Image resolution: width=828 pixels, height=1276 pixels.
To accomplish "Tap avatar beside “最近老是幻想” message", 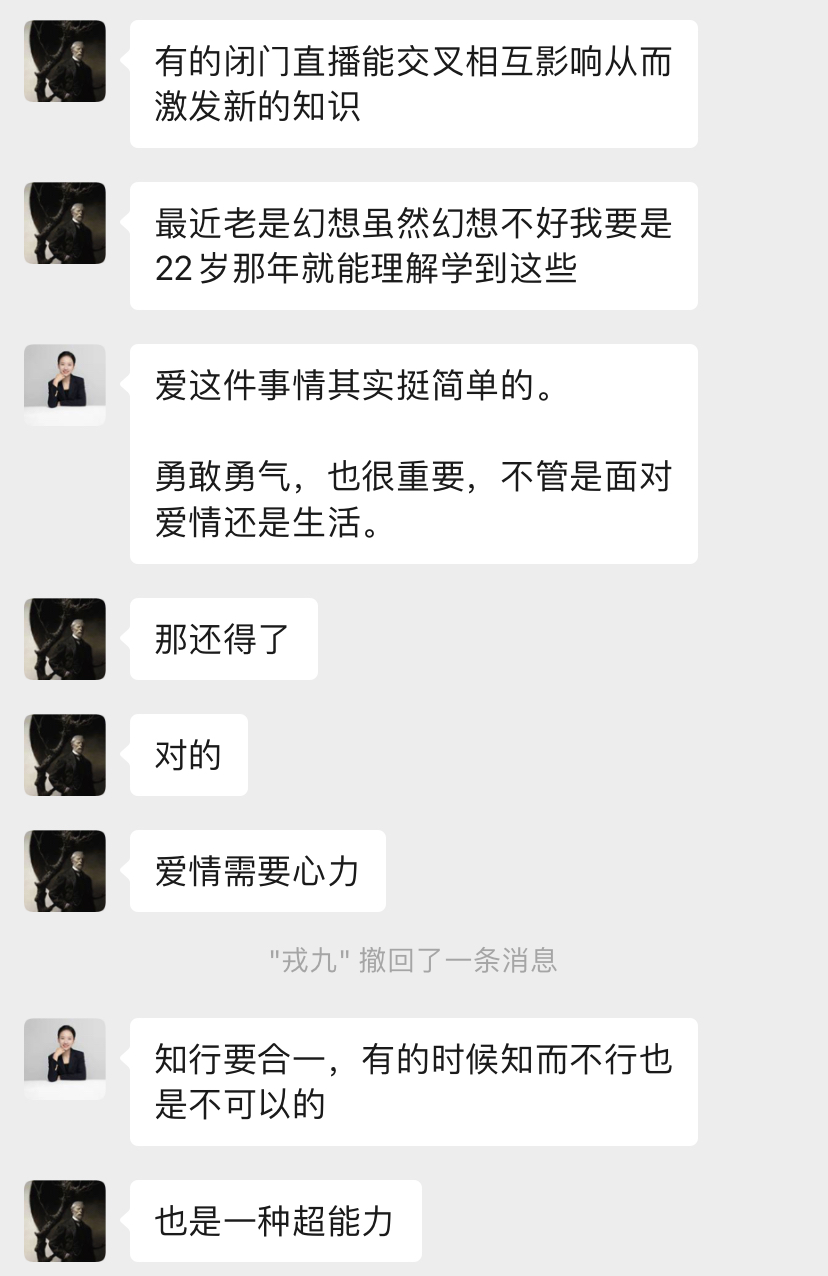I will pos(65,223).
